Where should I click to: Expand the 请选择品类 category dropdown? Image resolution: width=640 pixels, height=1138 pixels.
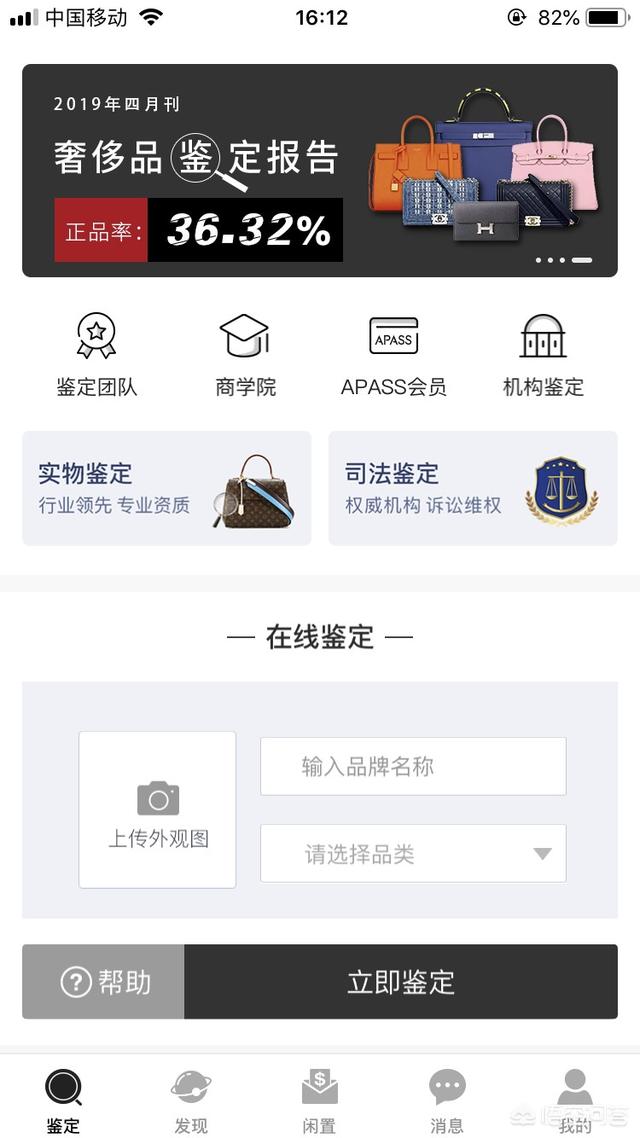[x=413, y=854]
